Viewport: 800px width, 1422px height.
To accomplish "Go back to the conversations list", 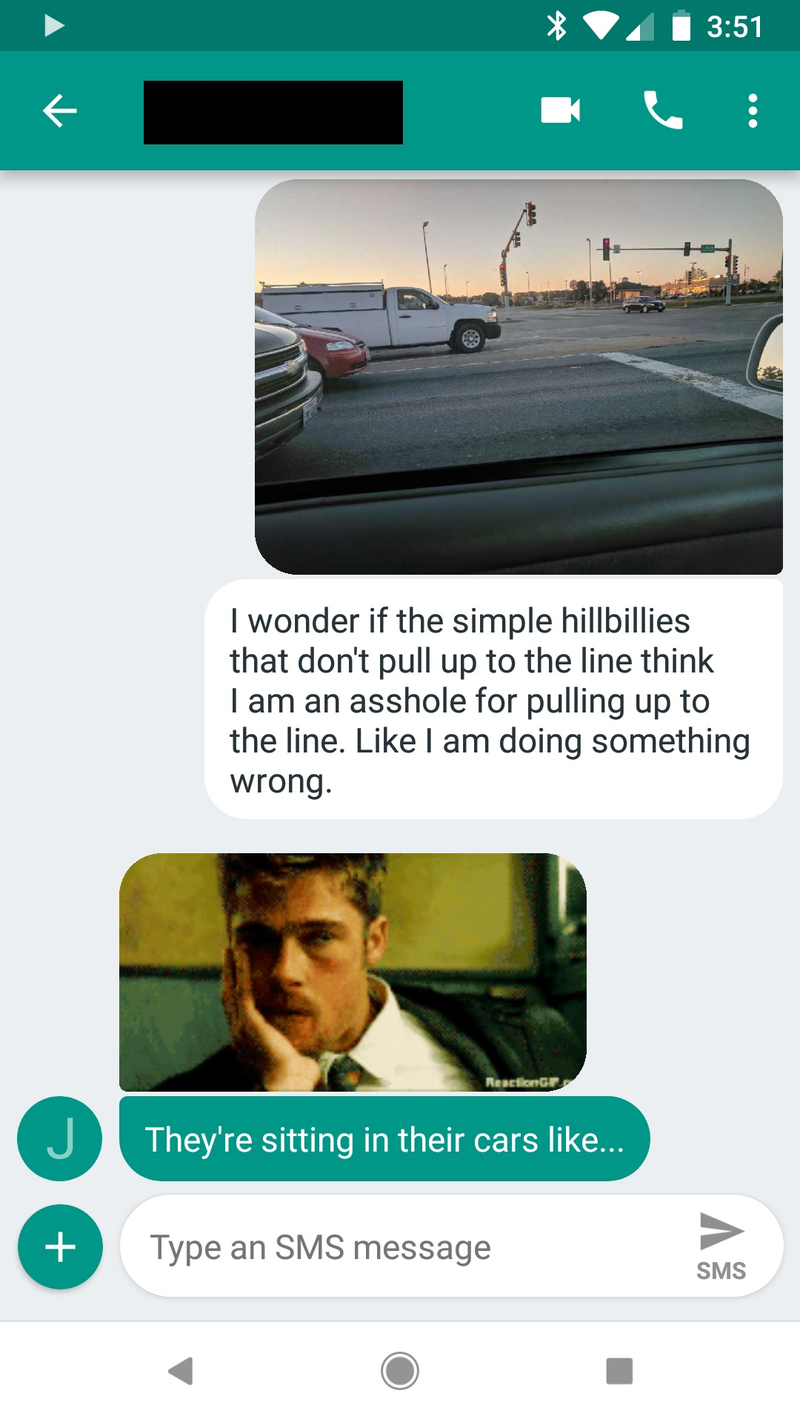I will point(60,111).
